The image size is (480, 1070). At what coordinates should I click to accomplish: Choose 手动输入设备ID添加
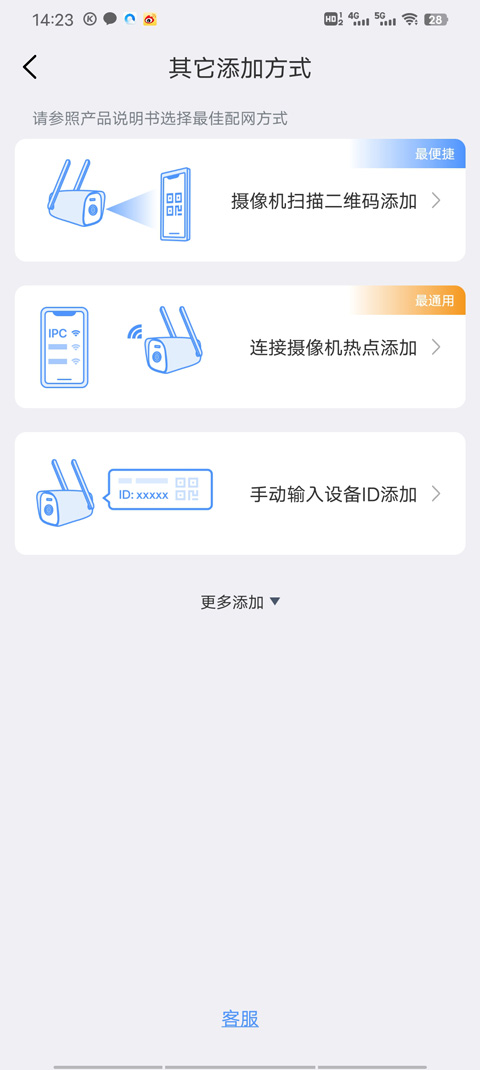coord(240,493)
